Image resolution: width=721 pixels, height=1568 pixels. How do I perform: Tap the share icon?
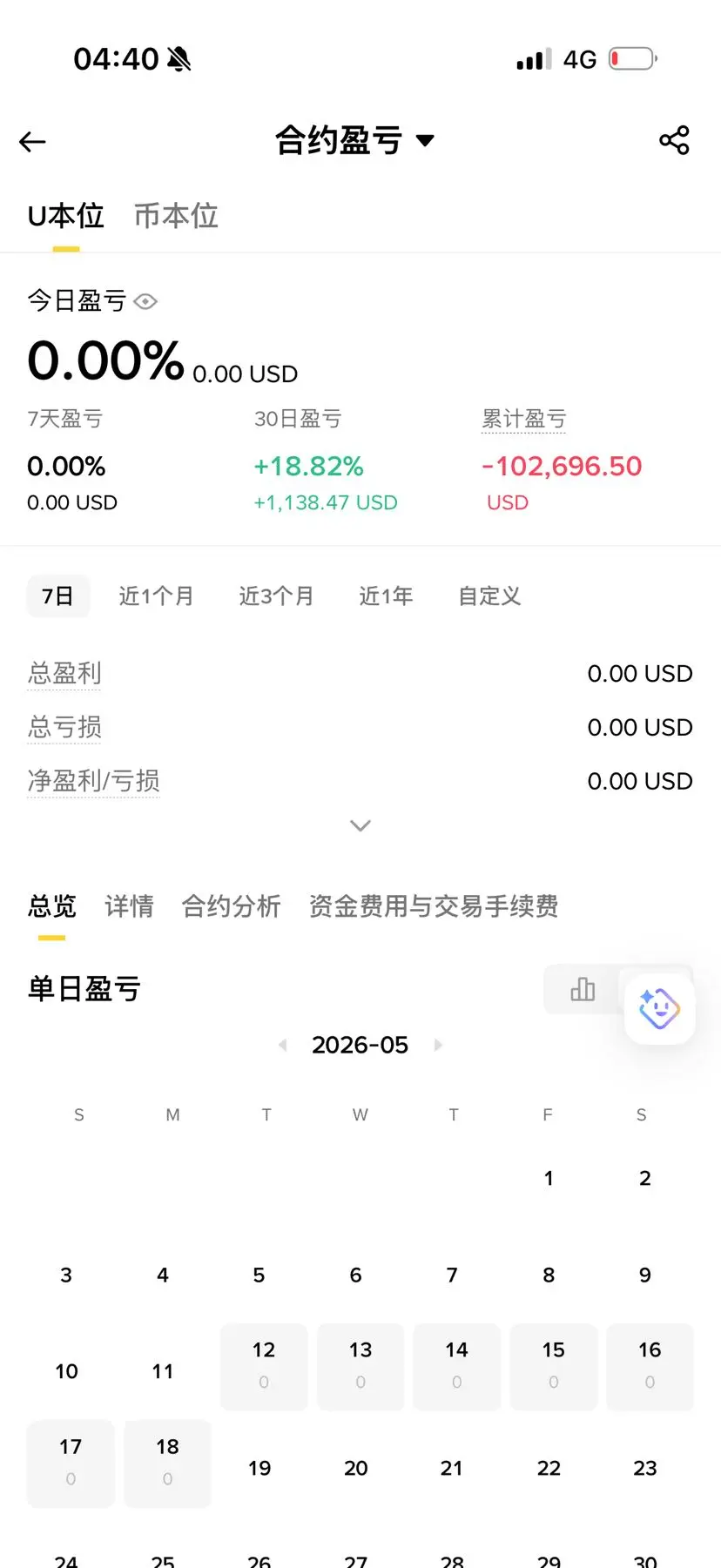(x=674, y=140)
